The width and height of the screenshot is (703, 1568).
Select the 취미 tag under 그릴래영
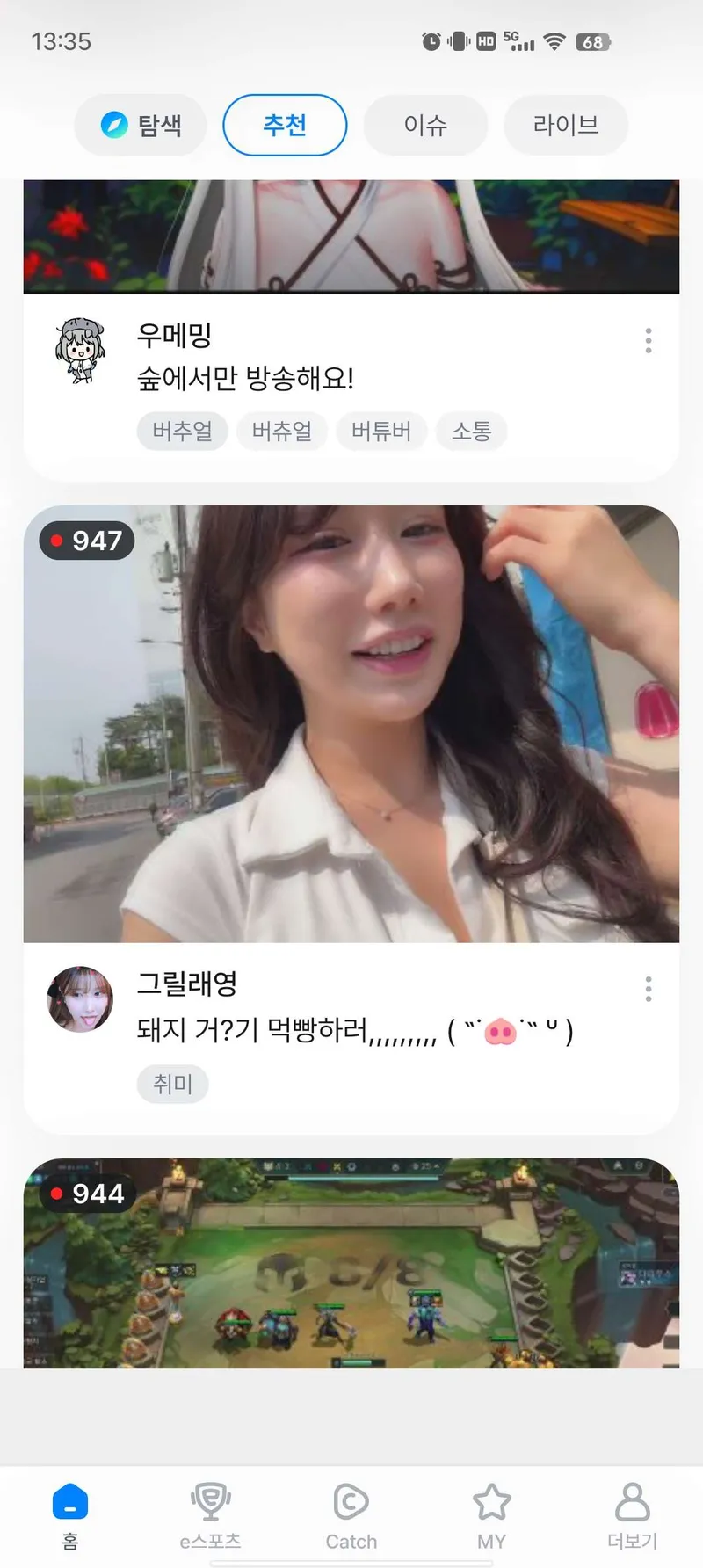[172, 1084]
